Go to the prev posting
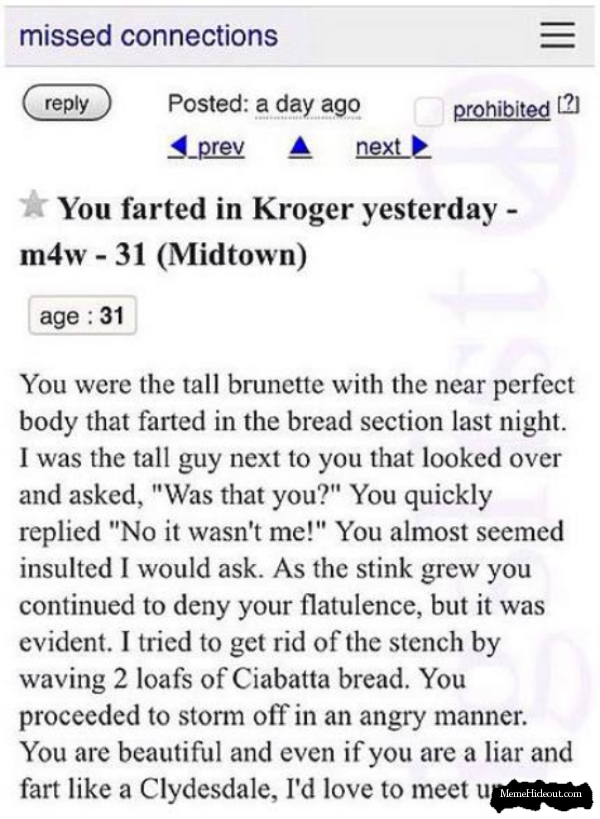Image resolution: width=600 pixels, height=819 pixels. [208, 148]
